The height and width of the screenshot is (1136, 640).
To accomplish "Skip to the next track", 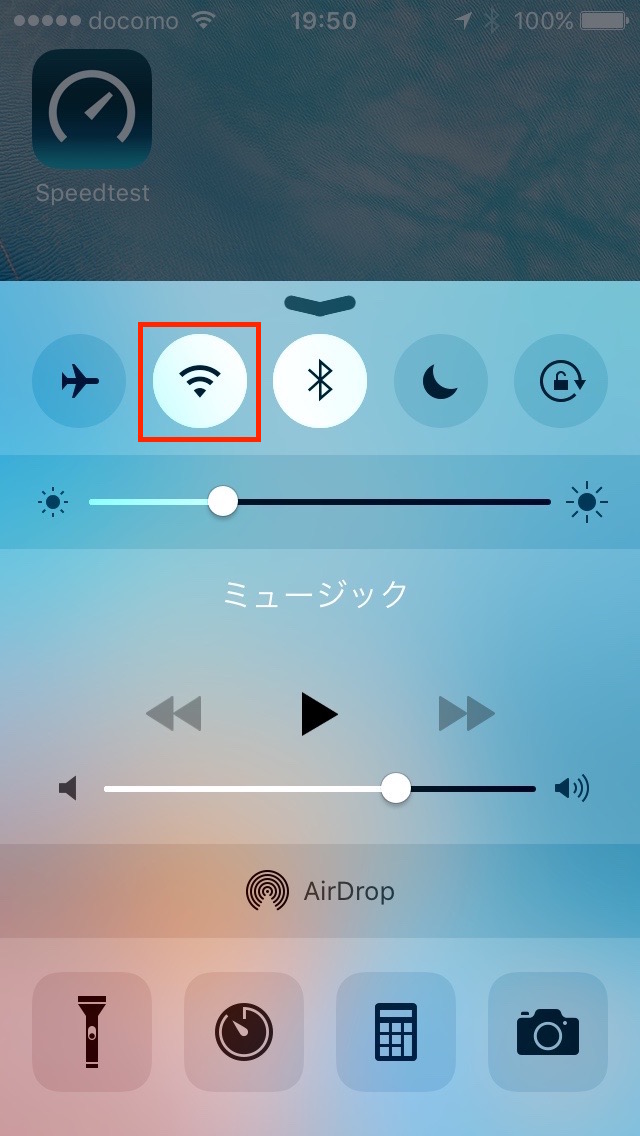I will 467,714.
